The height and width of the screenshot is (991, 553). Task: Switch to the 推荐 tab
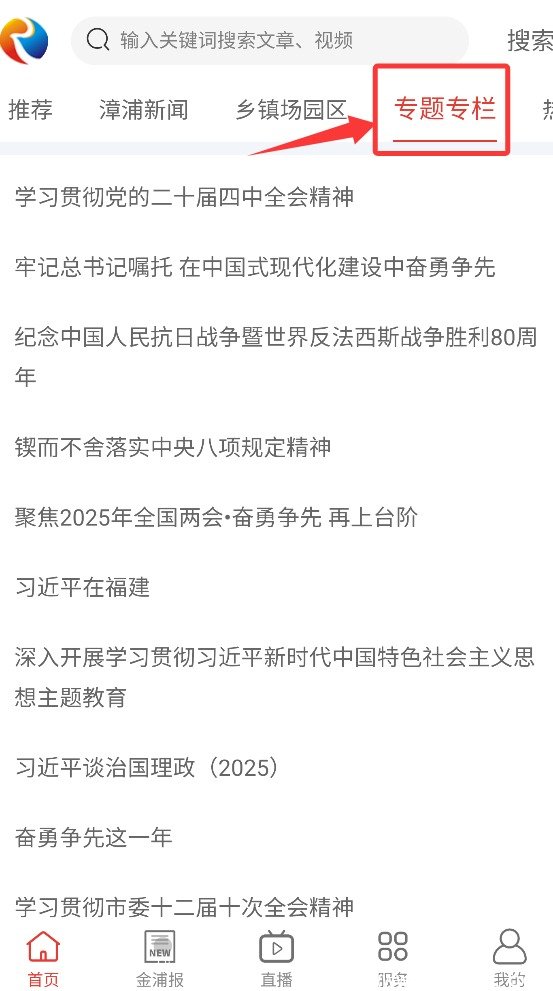[30, 109]
